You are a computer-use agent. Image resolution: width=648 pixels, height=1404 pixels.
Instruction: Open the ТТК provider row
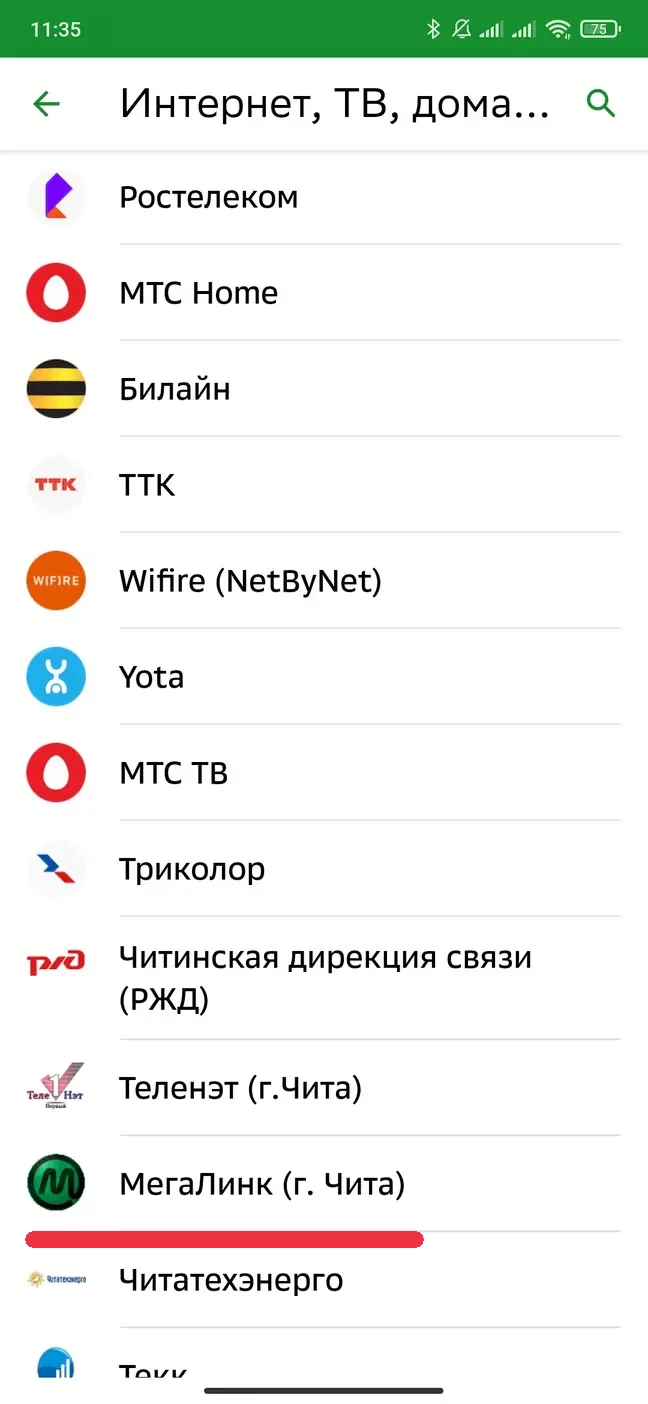point(324,485)
